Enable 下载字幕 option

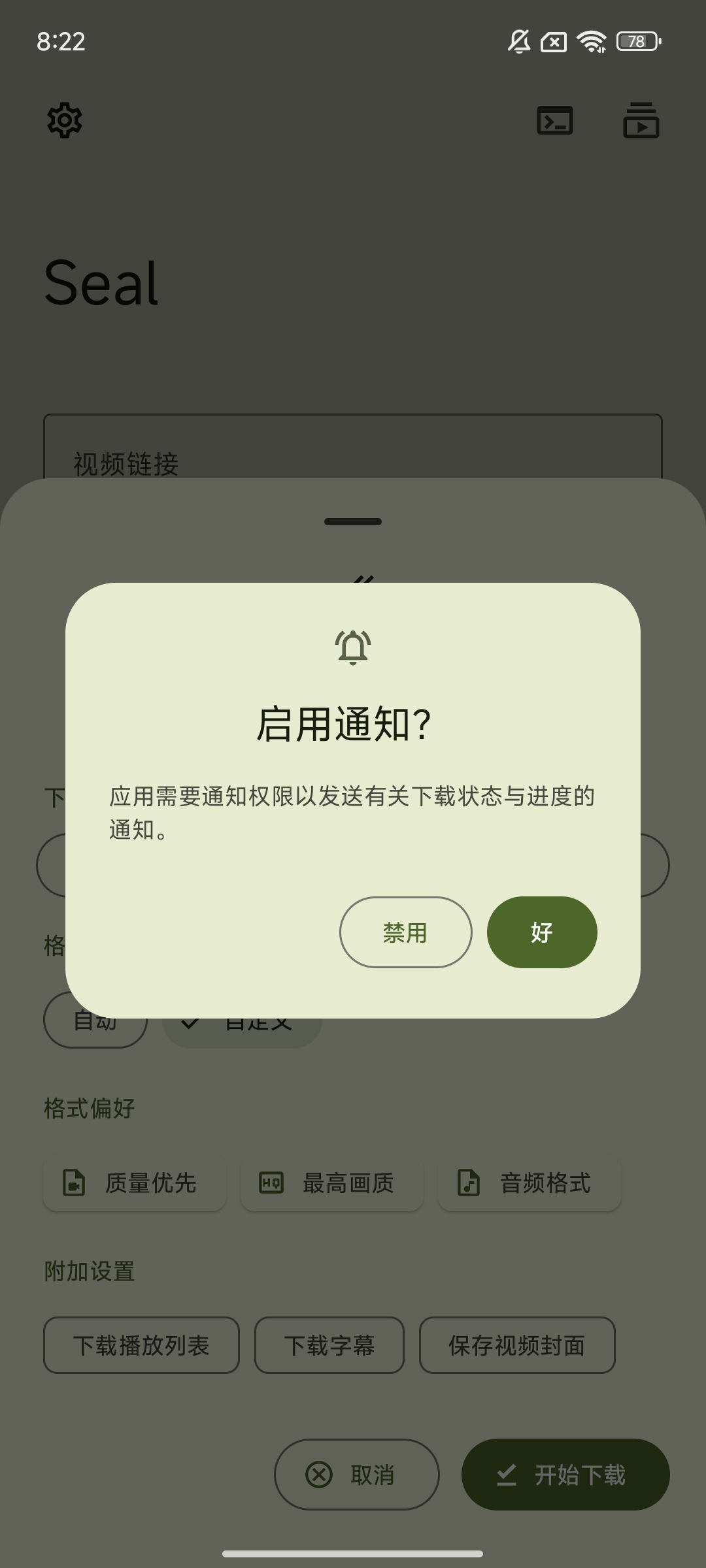pyautogui.click(x=329, y=1345)
